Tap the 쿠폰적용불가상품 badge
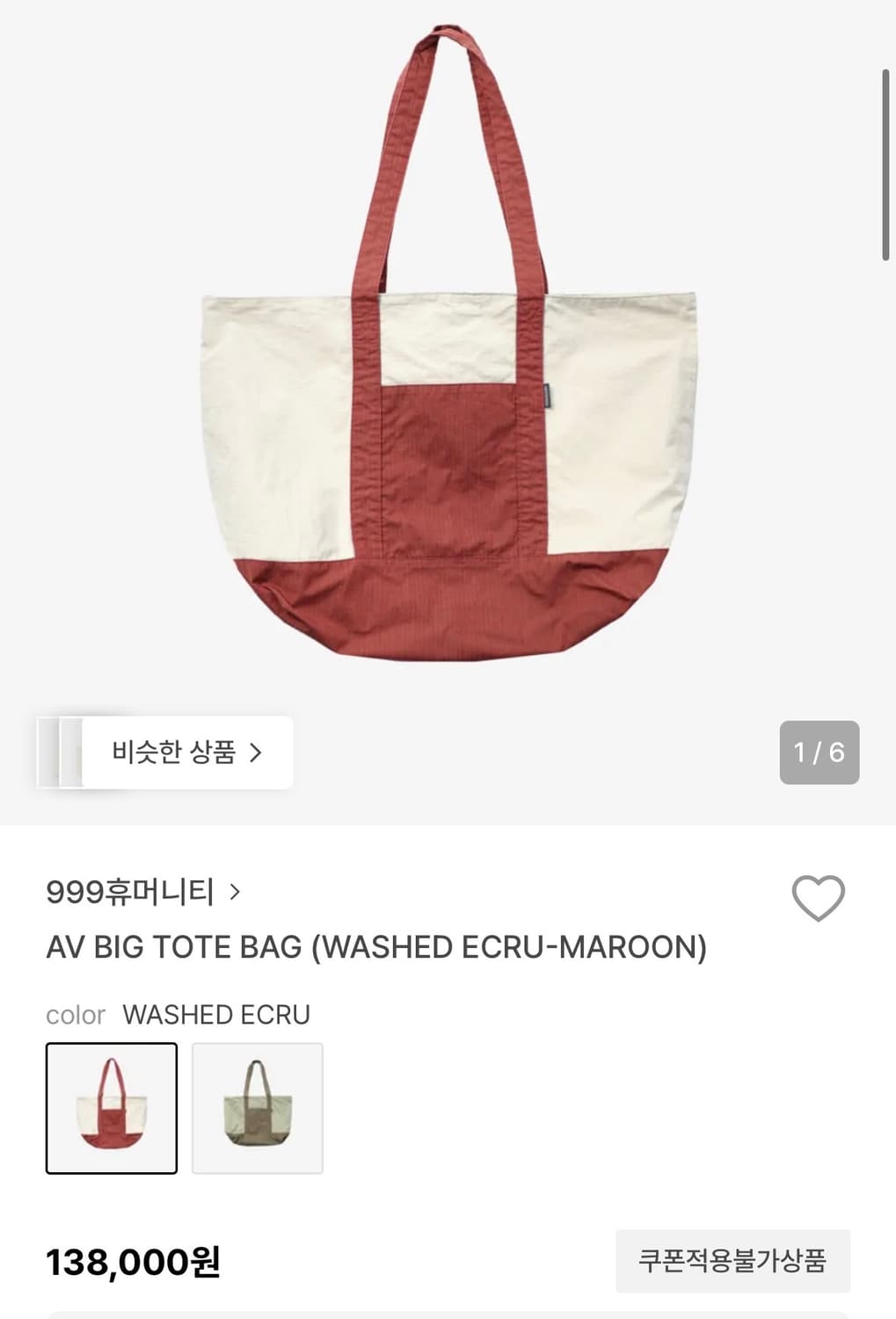 tap(733, 1260)
